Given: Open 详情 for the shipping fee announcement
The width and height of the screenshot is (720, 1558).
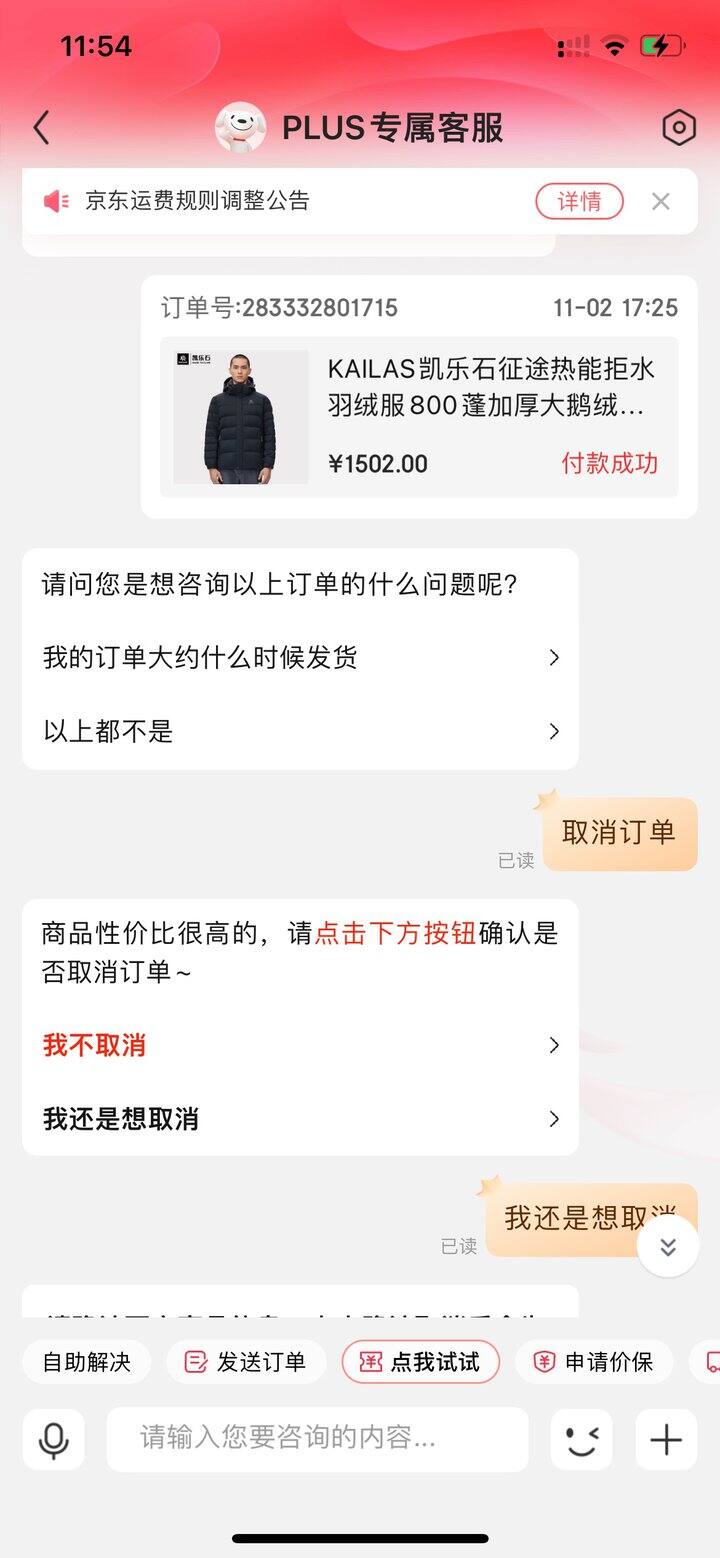Looking at the screenshot, I should point(579,201).
